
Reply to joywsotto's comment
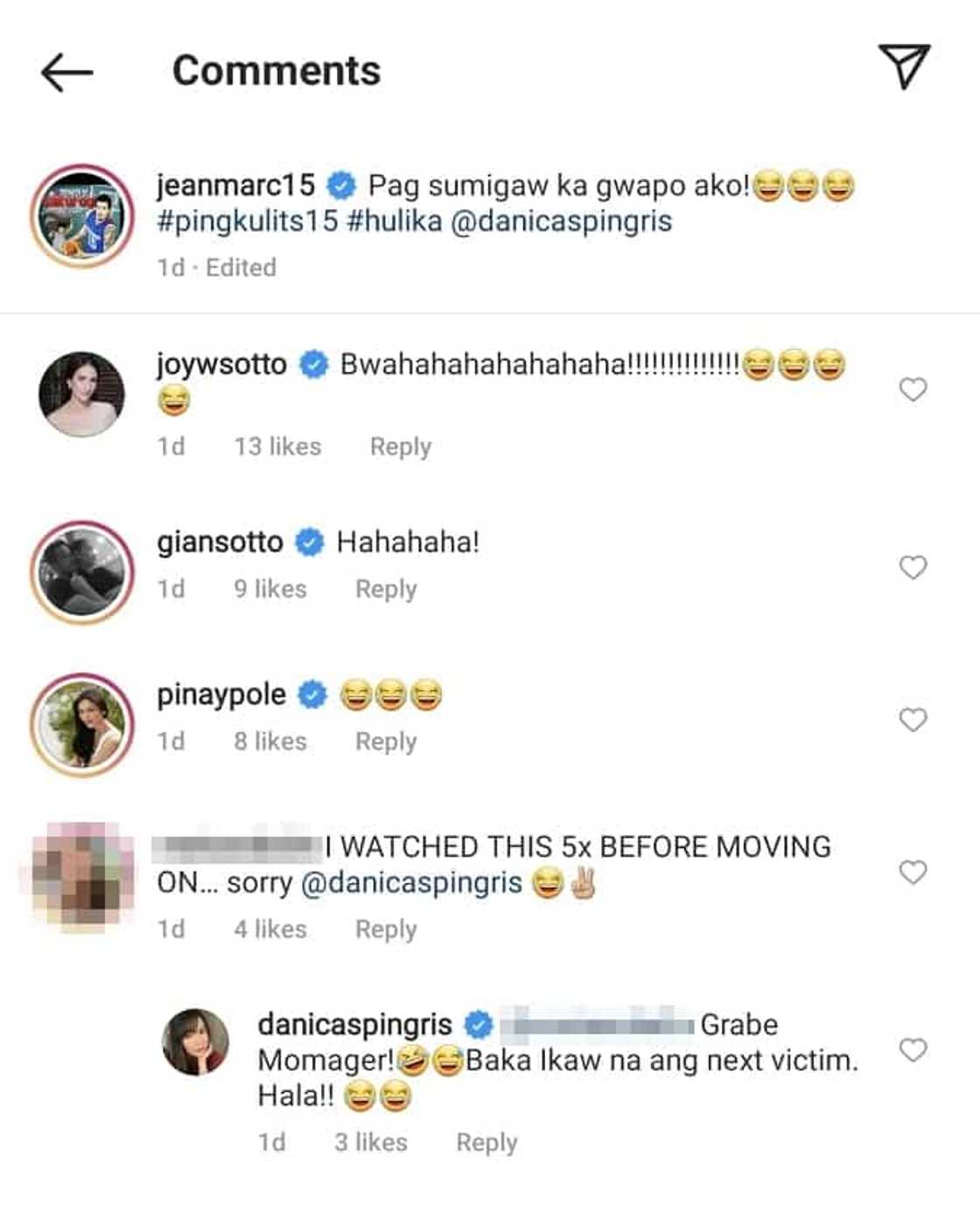400,447
